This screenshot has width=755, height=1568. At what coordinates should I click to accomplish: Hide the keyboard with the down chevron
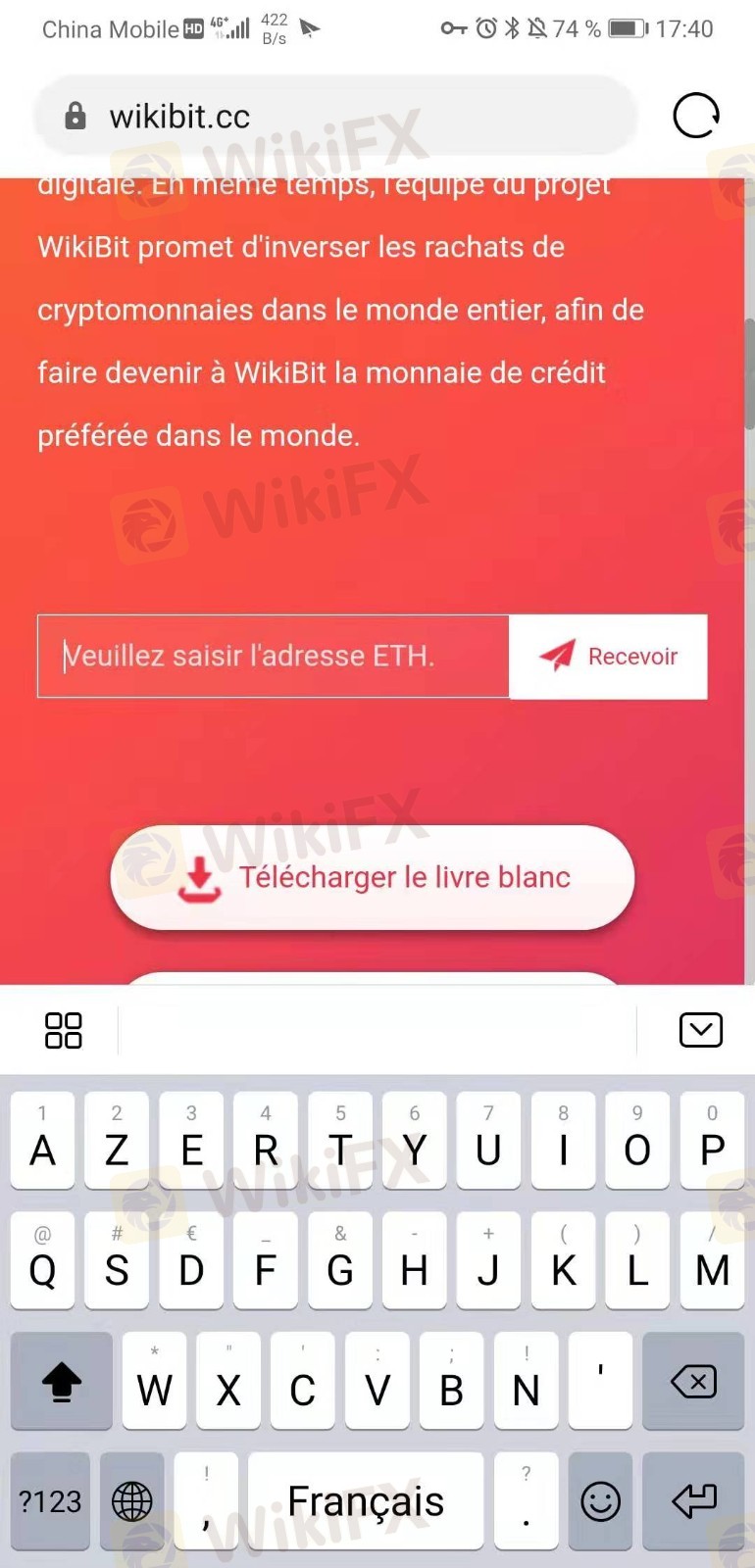coord(700,1030)
